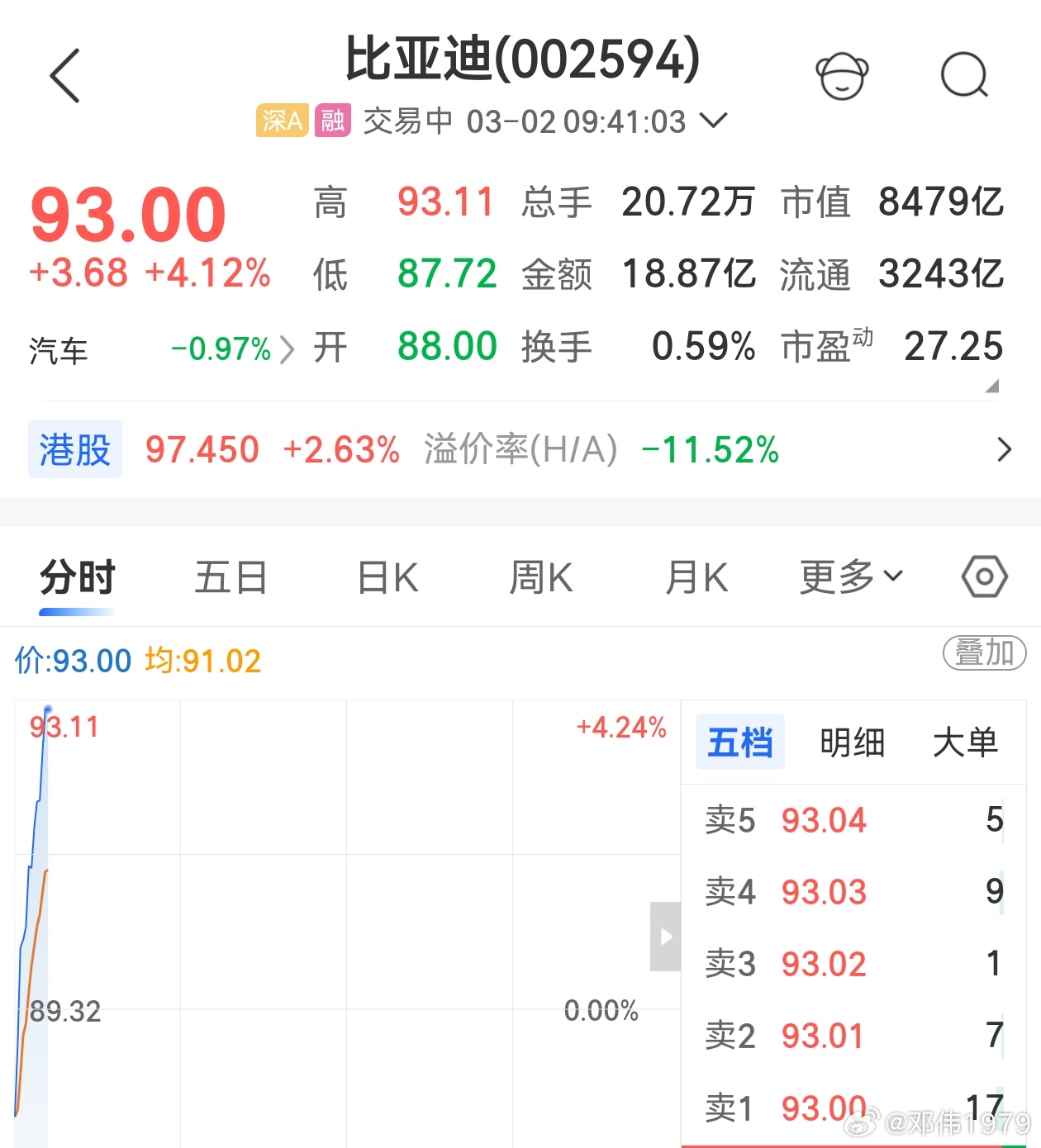Screen dimensions: 1041x1148
Task: Select the 深A market badge
Action: (283, 121)
